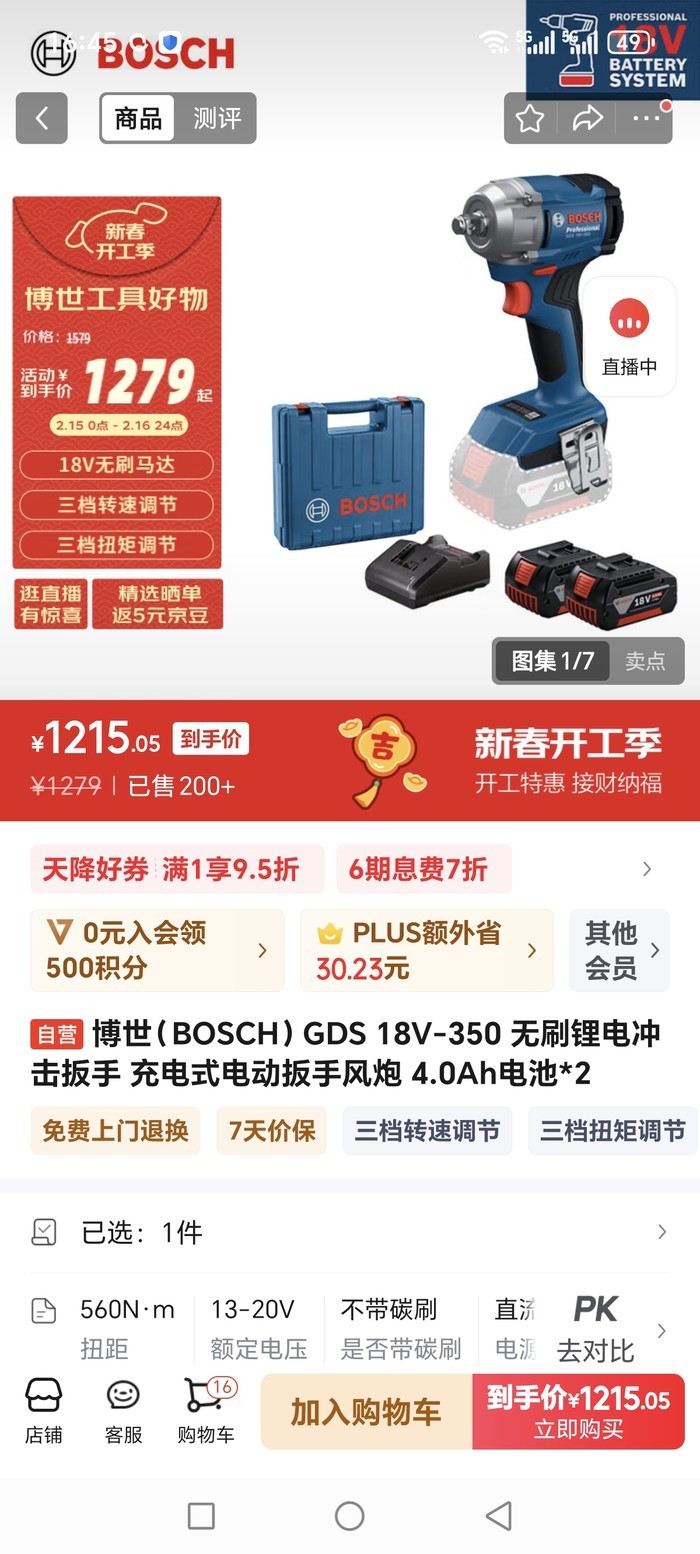Open the PLUS额外省 30.23元 offer
Screen dimensions: 700x1554
coord(426,950)
